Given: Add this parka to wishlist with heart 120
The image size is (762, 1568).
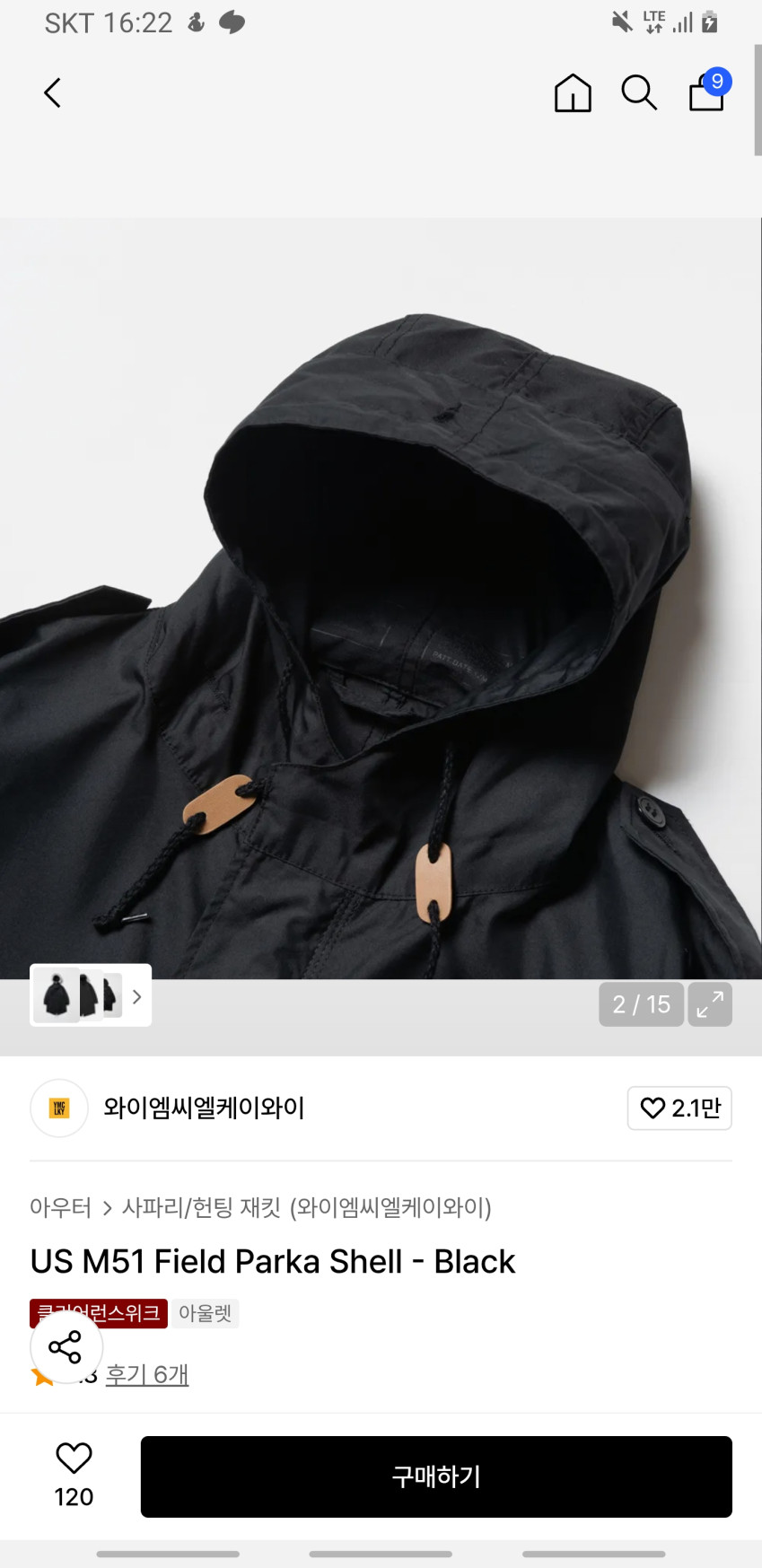Looking at the screenshot, I should (x=74, y=1475).
